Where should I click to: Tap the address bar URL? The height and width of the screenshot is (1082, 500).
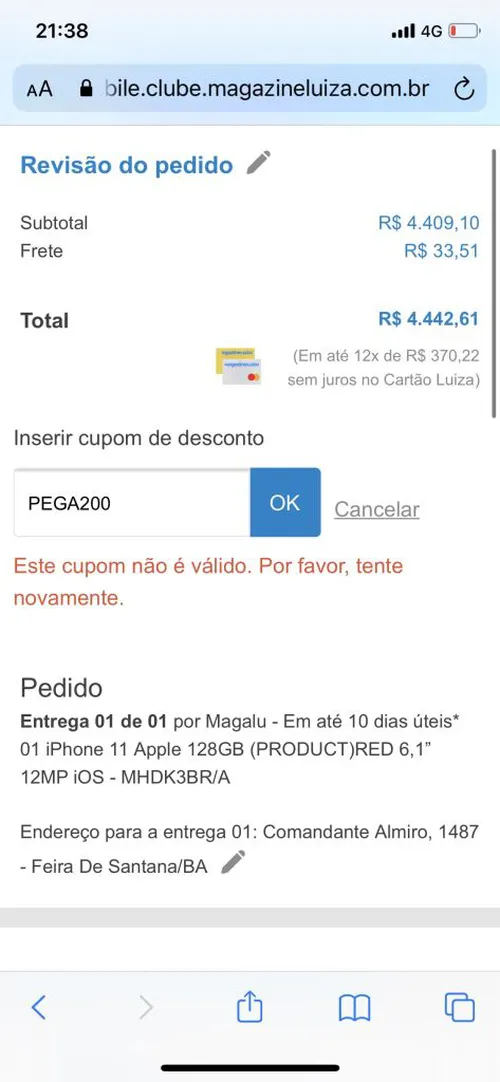pos(267,88)
